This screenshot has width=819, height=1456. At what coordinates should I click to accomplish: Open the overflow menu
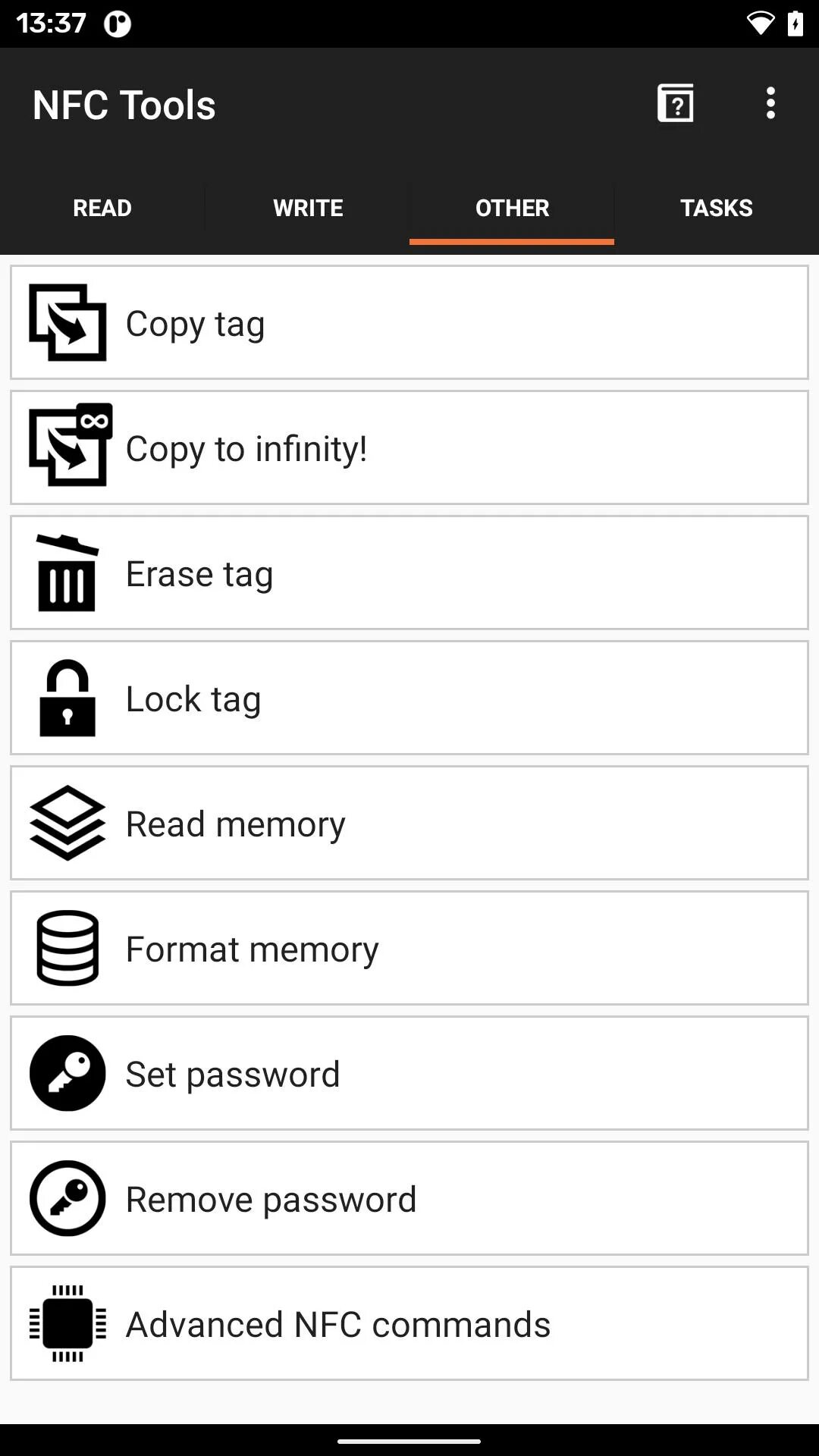[770, 104]
